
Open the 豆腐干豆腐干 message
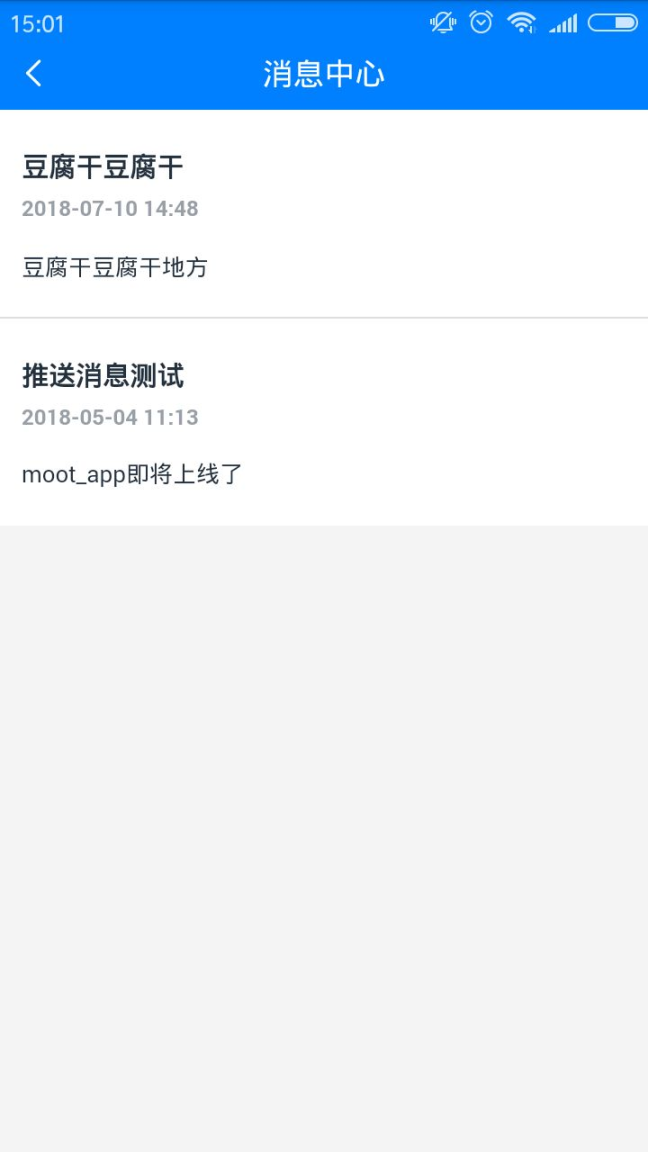pos(323,214)
